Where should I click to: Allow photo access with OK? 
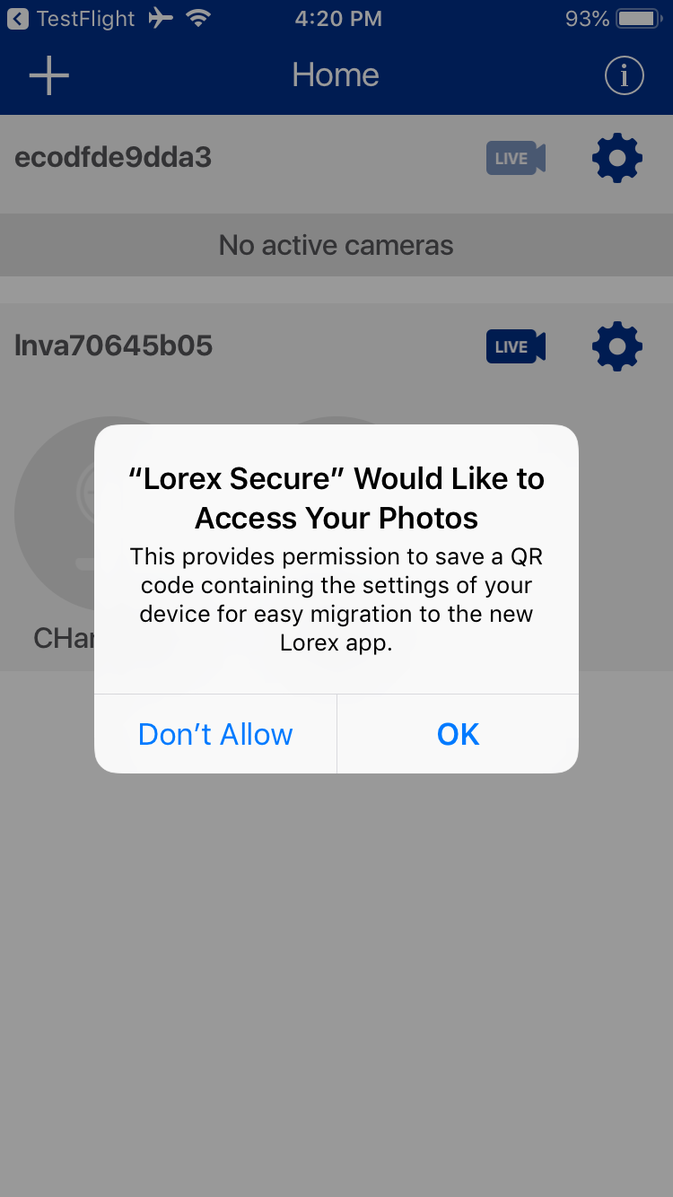(x=458, y=734)
